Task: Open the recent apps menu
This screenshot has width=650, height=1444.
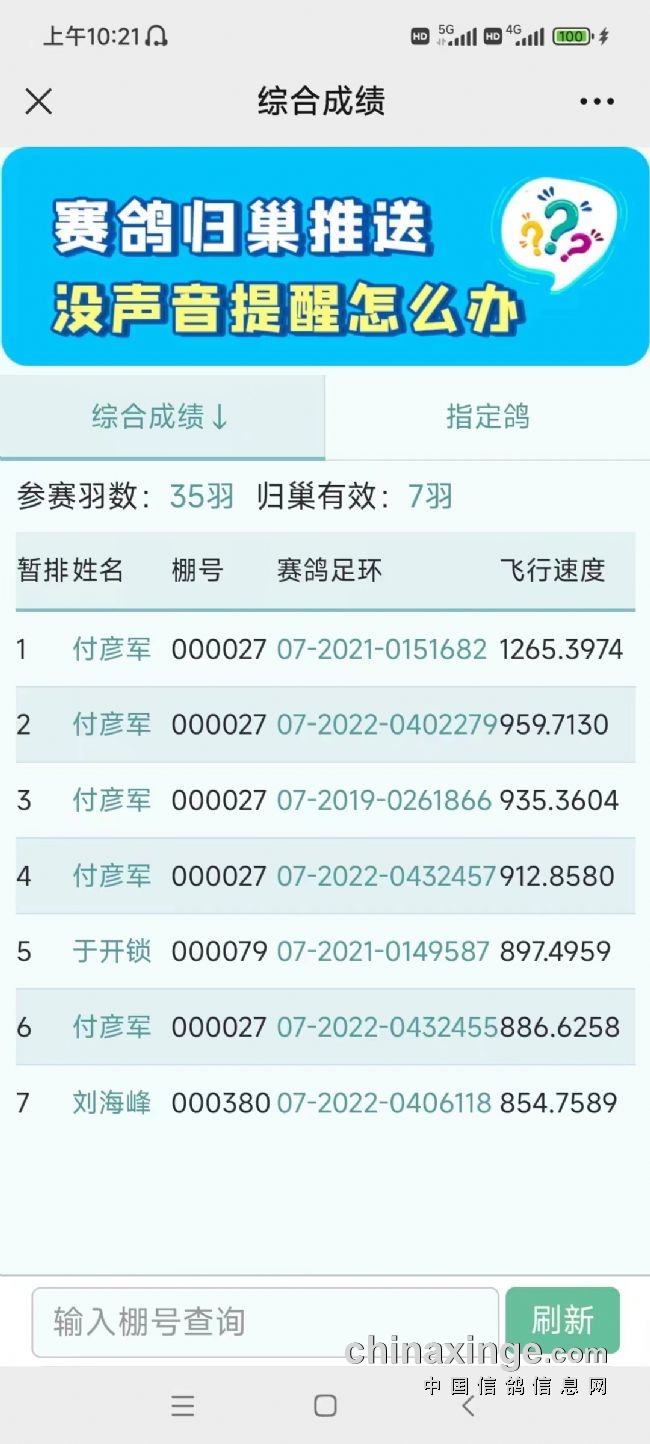Action: tap(183, 1406)
